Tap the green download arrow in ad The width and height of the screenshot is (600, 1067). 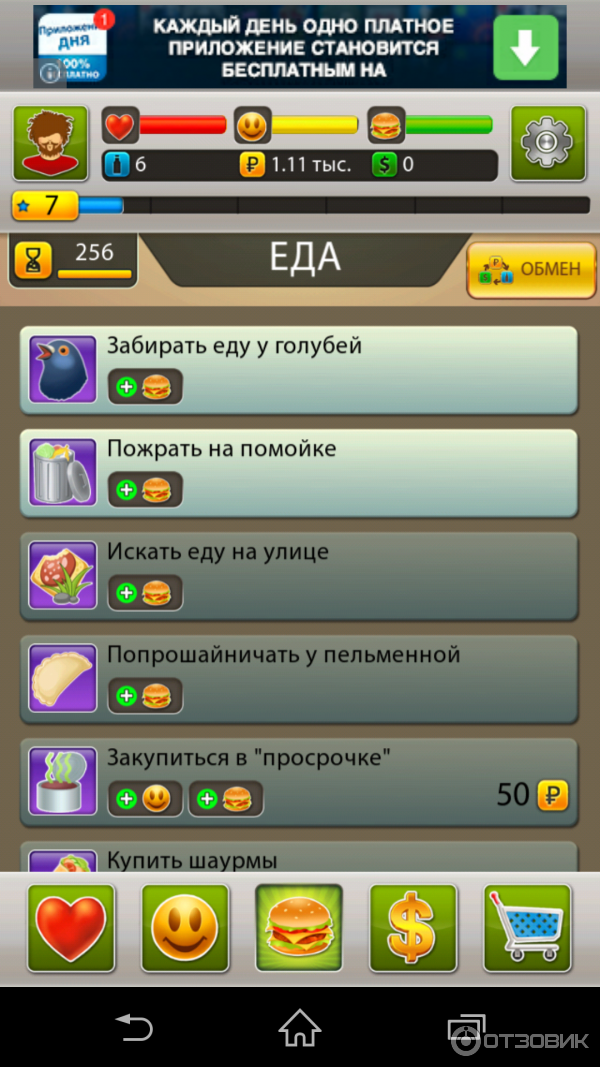[525, 46]
